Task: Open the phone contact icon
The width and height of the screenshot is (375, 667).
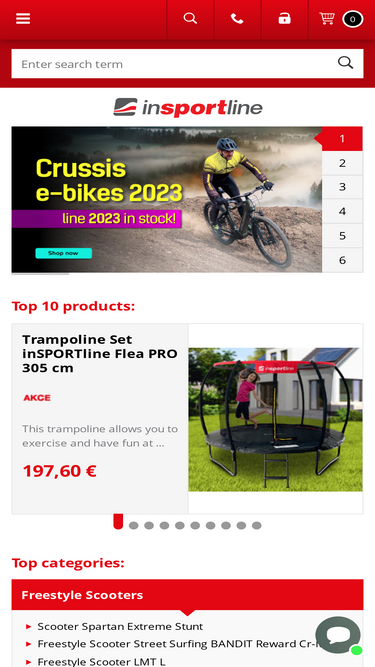Action: (237, 19)
